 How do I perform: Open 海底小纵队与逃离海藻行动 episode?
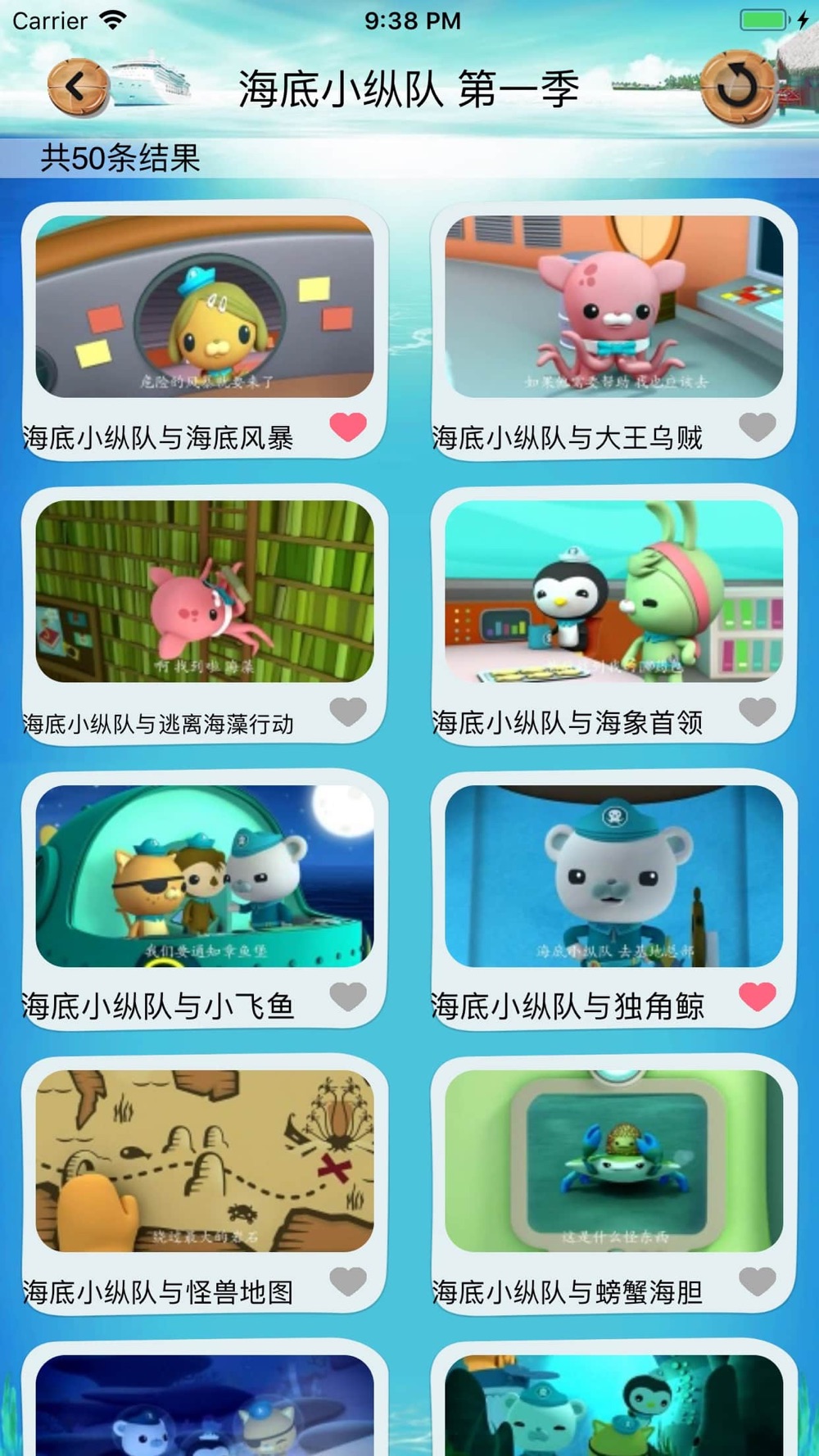(205, 591)
